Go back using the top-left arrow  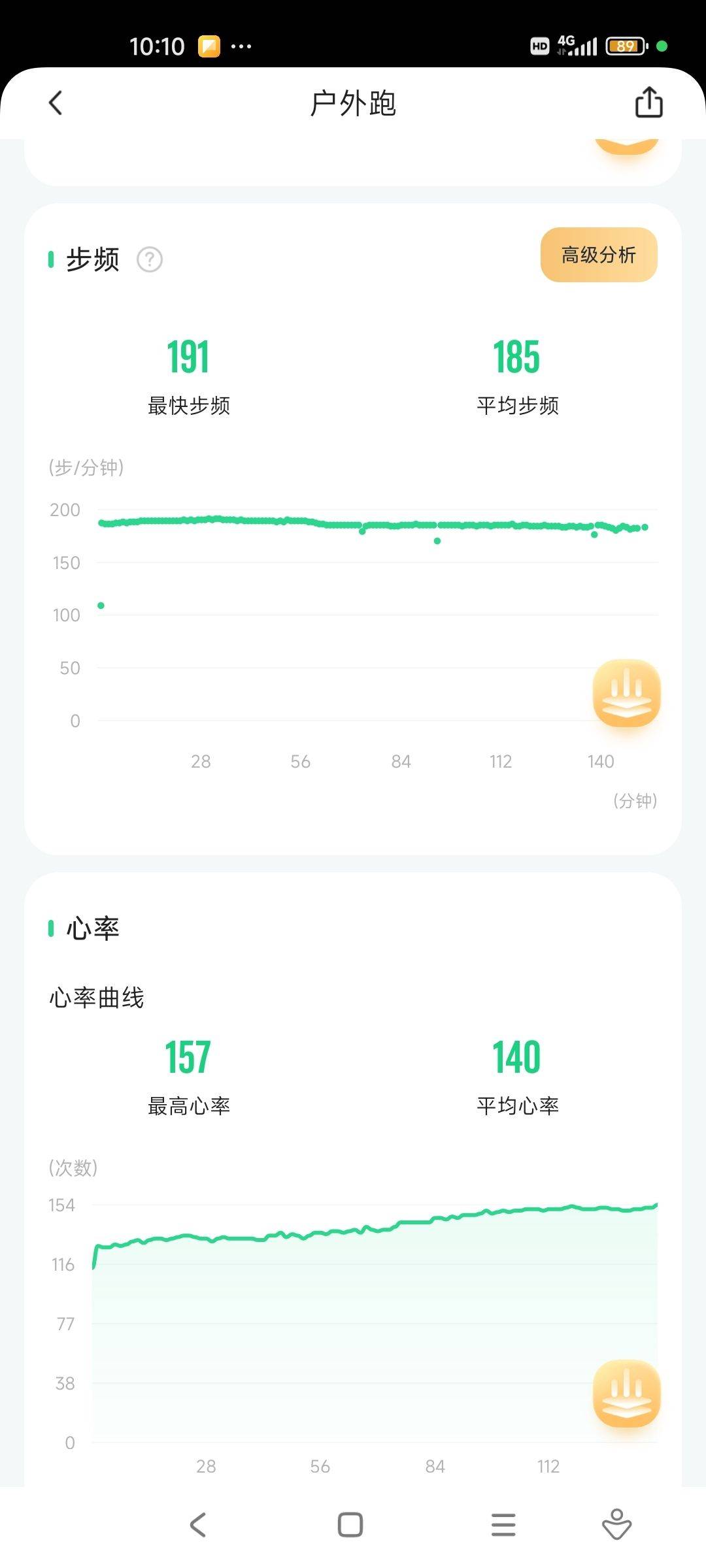click(56, 103)
